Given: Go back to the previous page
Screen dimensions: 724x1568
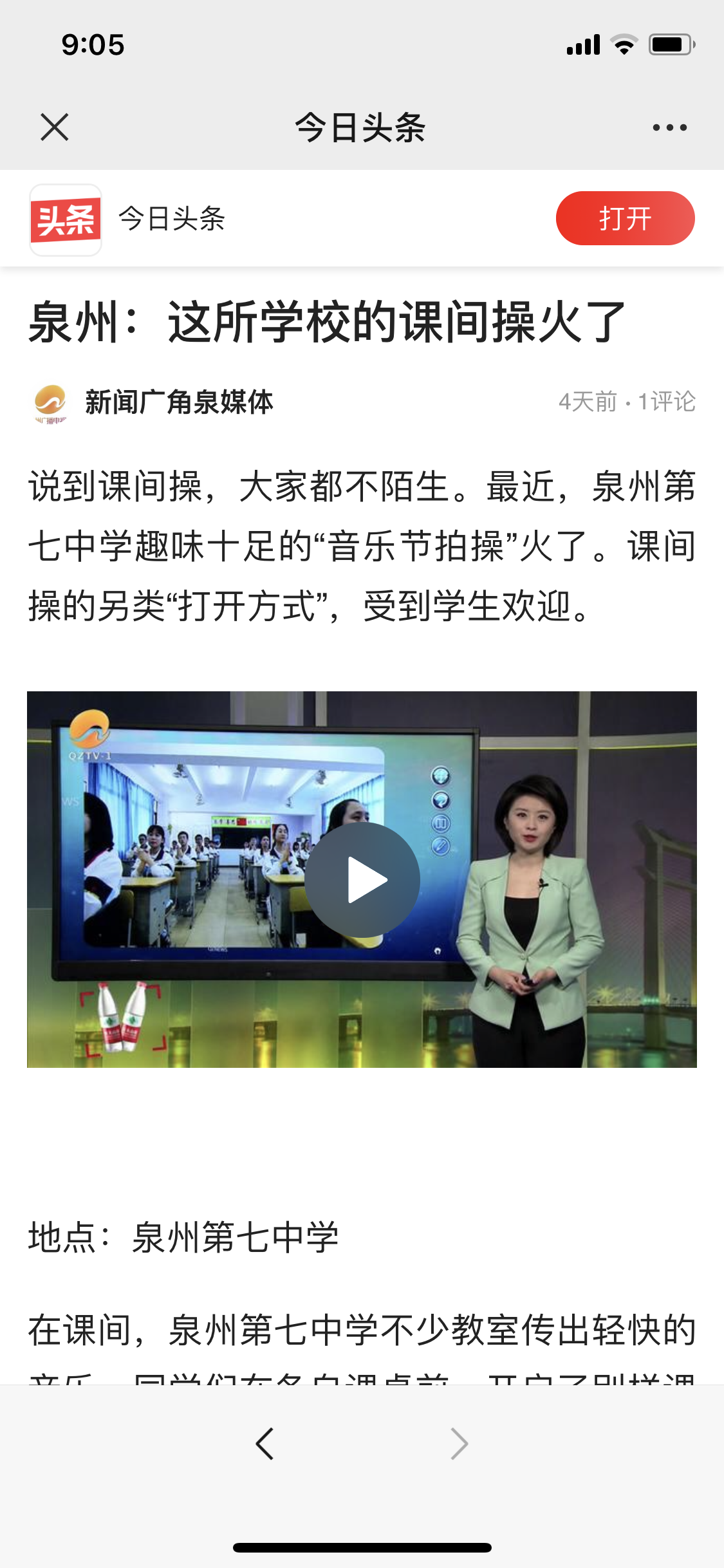Looking at the screenshot, I should pyautogui.click(x=265, y=1444).
